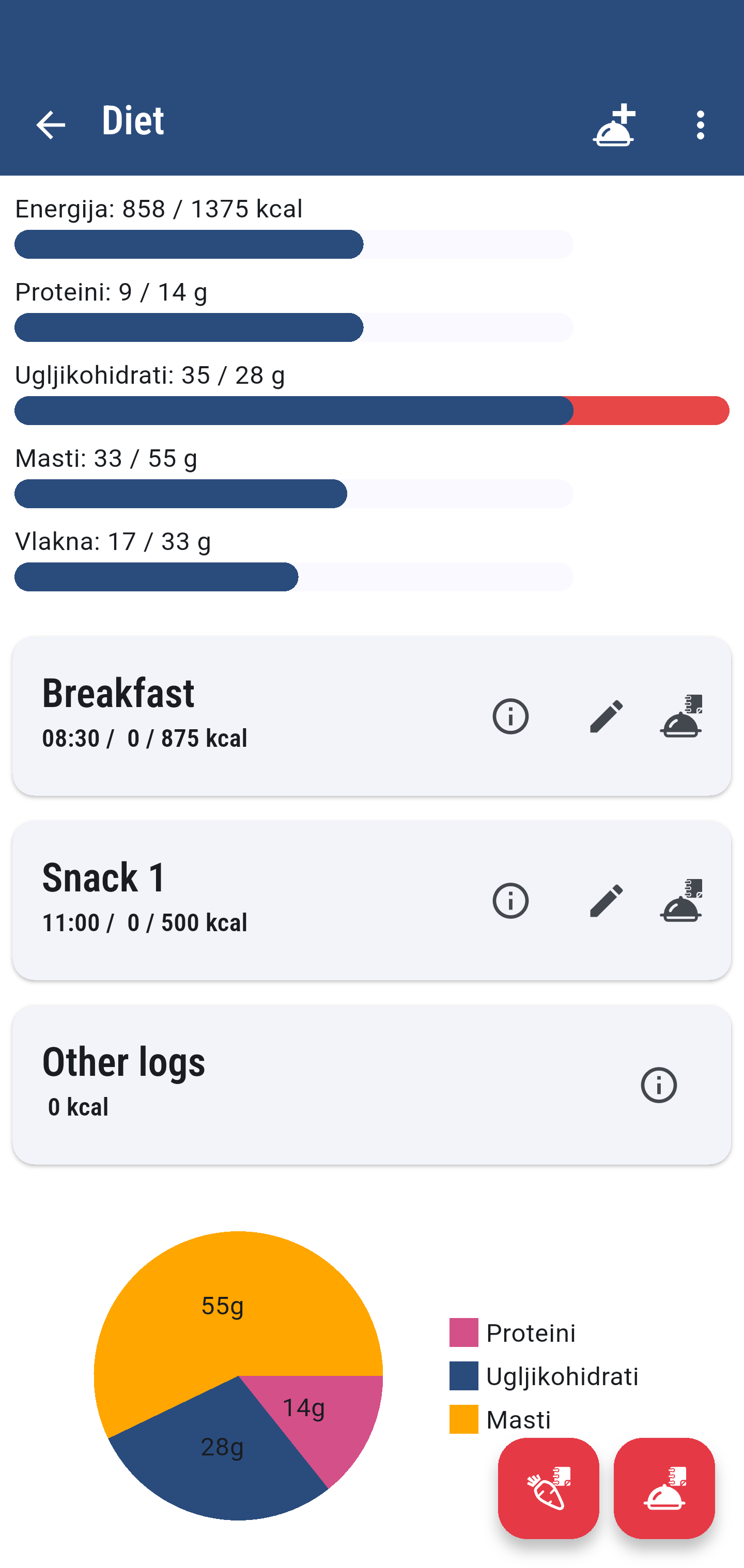Screen dimensions: 744x1568
Task: Edit the Breakfast meal
Action: coord(607,716)
